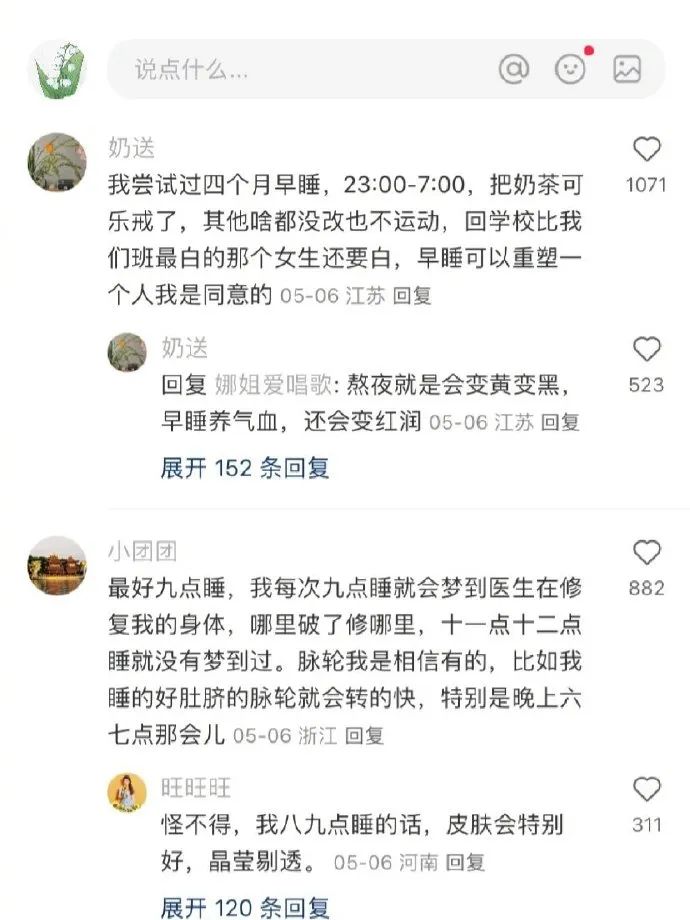Expand 展开 120 条回复
Screen dimensions: 690x920
(x=245, y=907)
